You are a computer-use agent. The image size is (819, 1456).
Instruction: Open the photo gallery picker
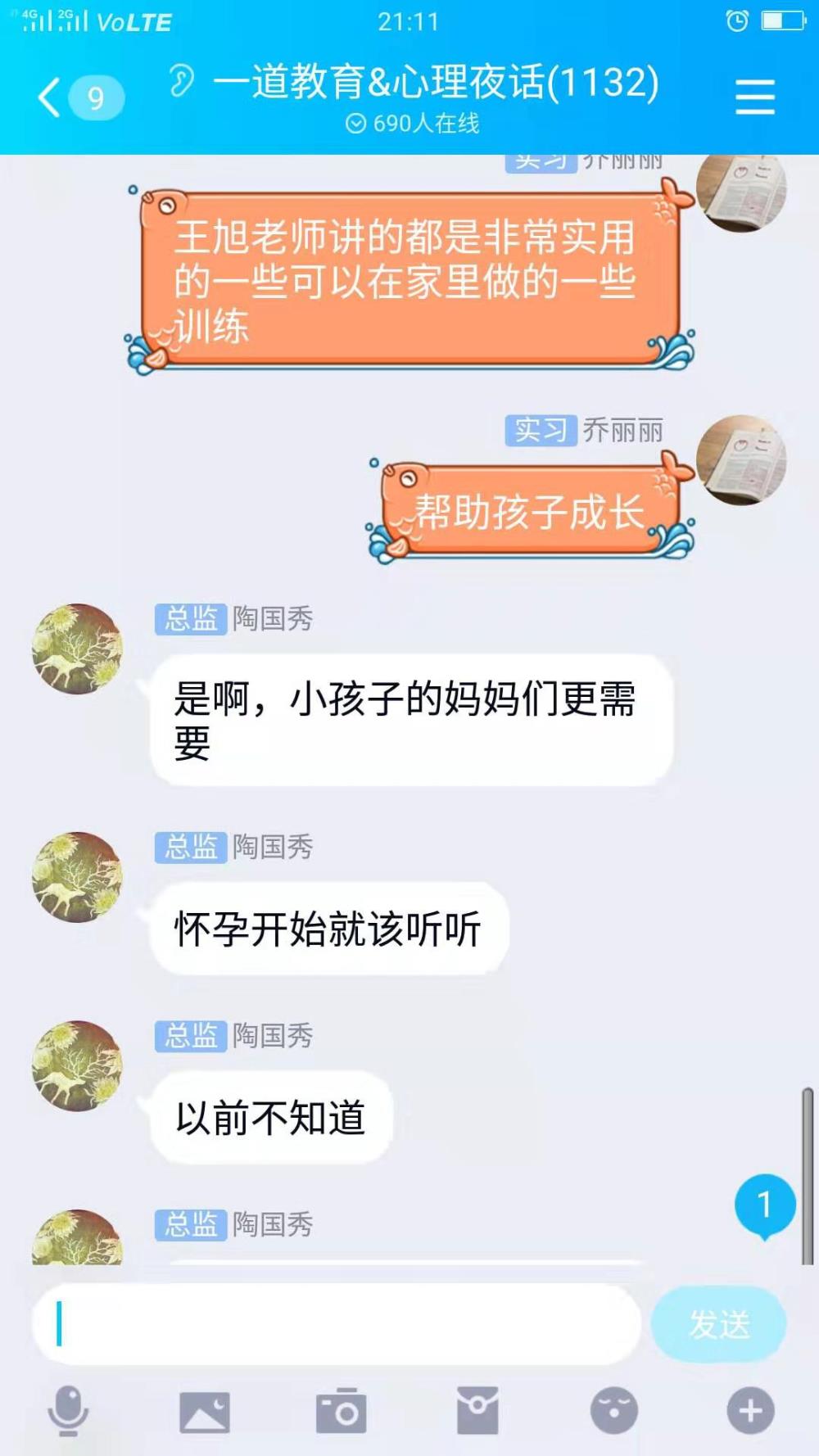(x=204, y=1412)
